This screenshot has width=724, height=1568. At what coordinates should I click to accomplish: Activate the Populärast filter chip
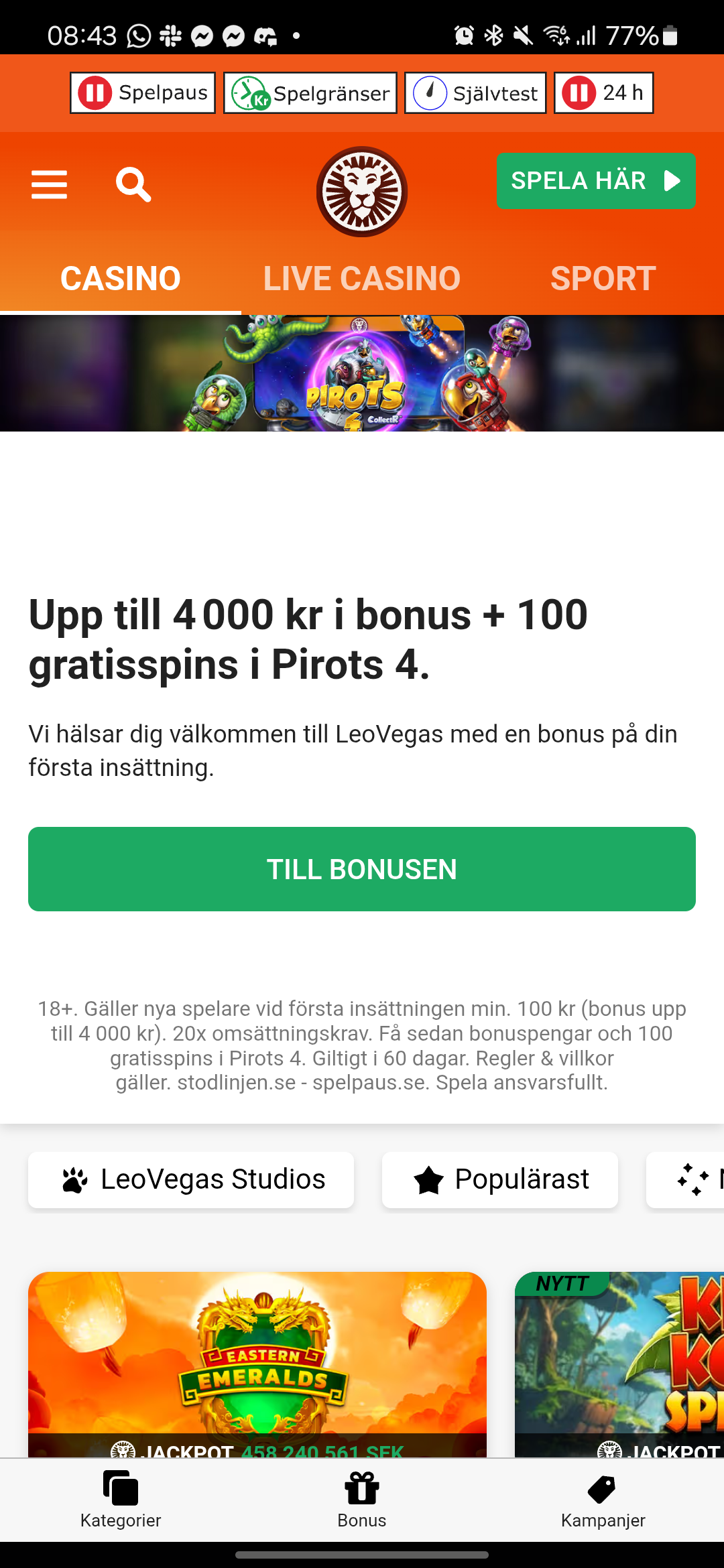(499, 1179)
